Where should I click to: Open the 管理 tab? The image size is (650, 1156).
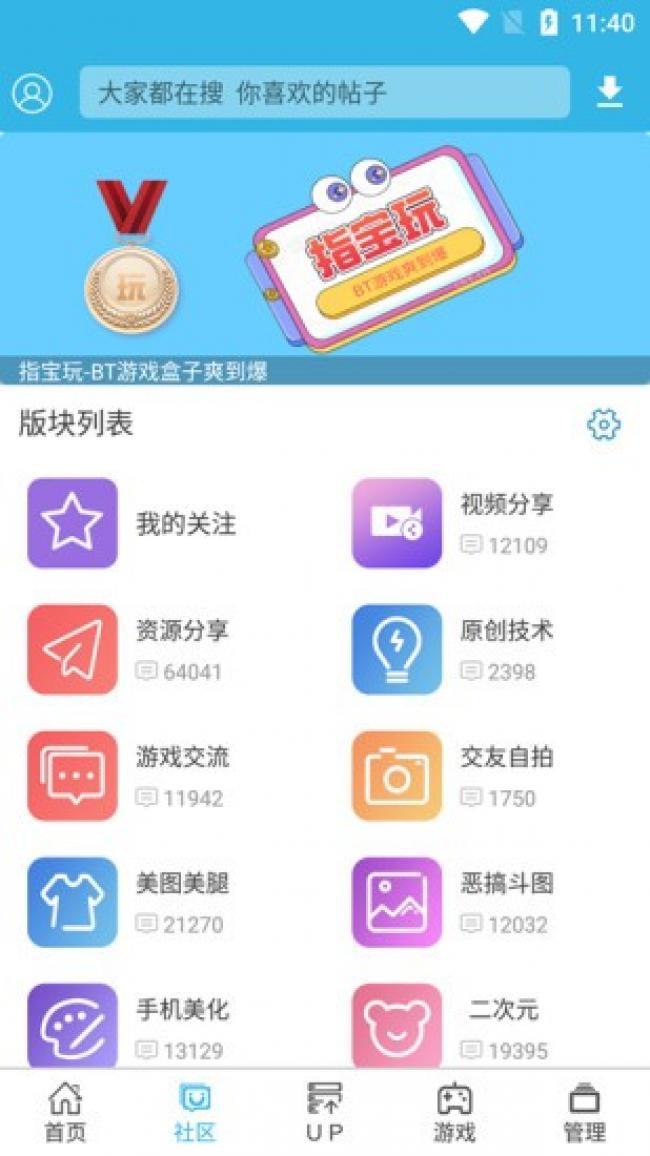click(x=584, y=1112)
